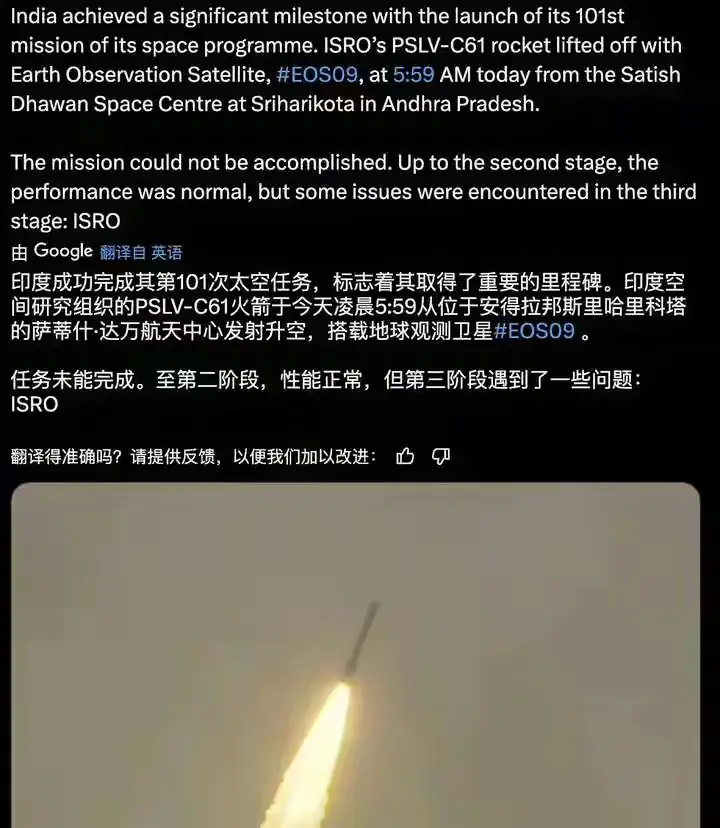Tap the 5:59 time link
The height and width of the screenshot is (828, 720).
coord(414,75)
